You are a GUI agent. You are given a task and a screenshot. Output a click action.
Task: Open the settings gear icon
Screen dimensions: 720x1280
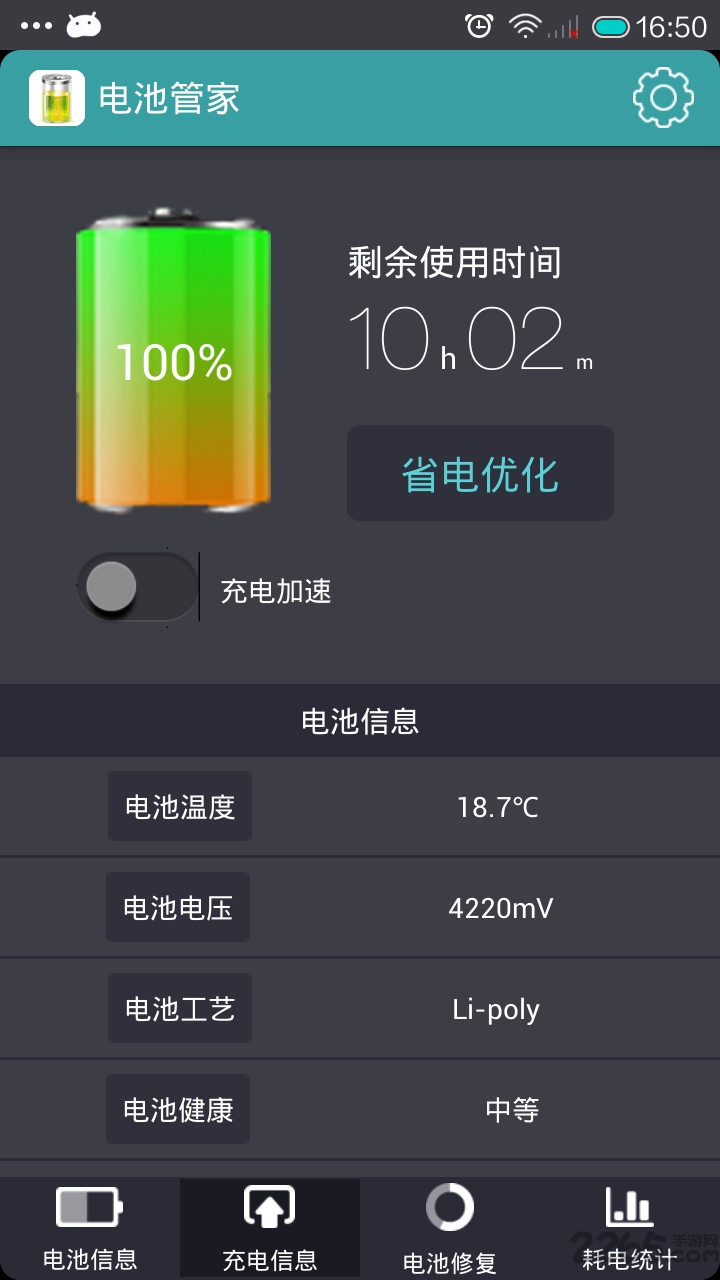664,97
